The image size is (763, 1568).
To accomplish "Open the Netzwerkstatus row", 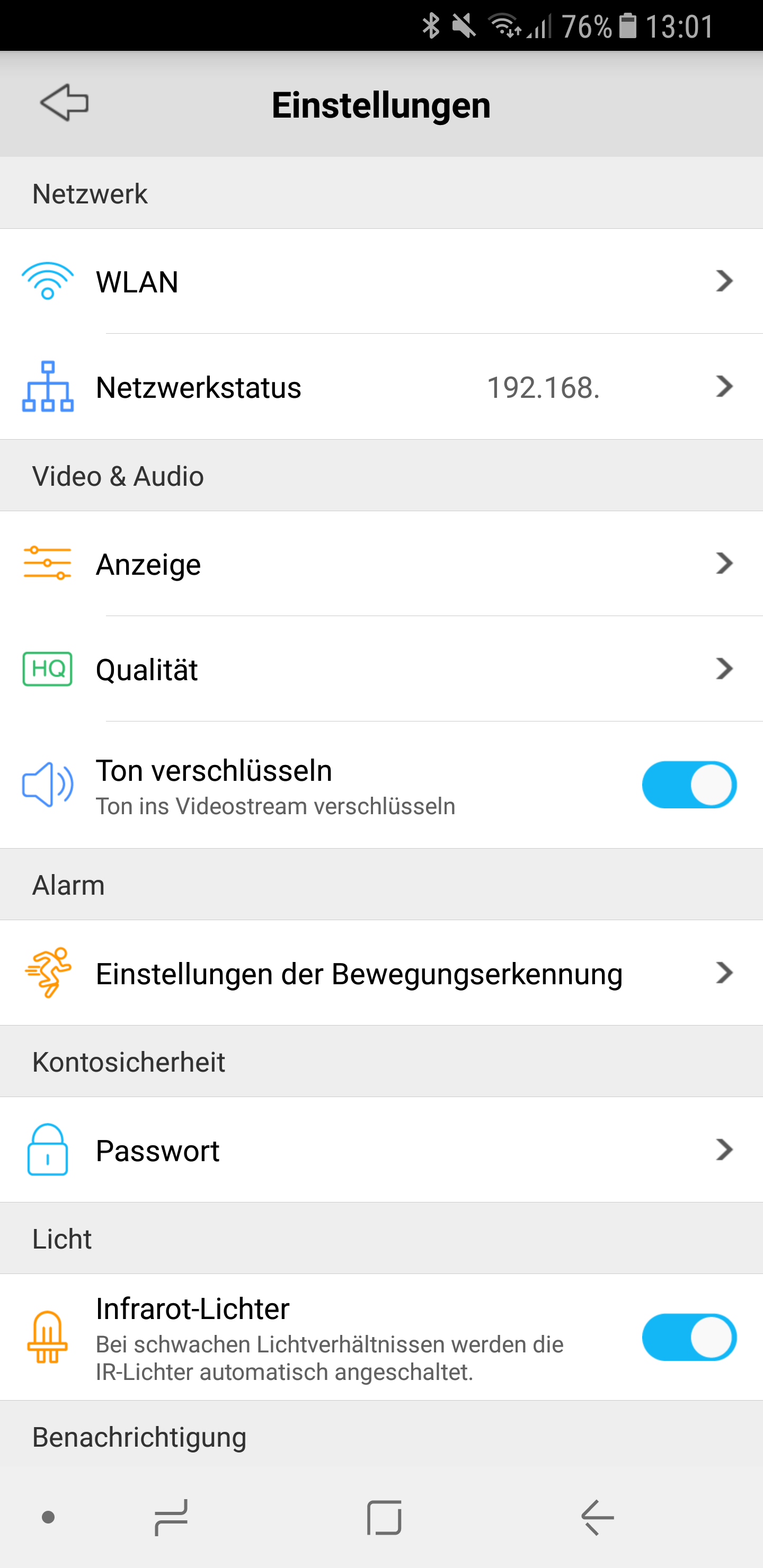I will coord(381,387).
